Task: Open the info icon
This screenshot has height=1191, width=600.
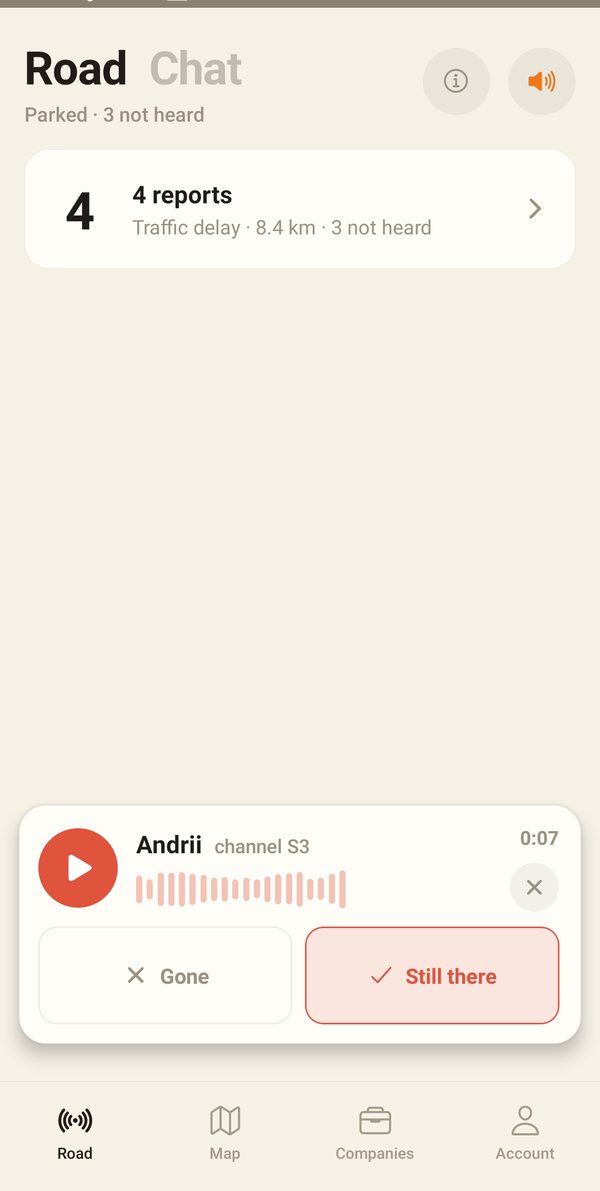Action: coord(456,81)
